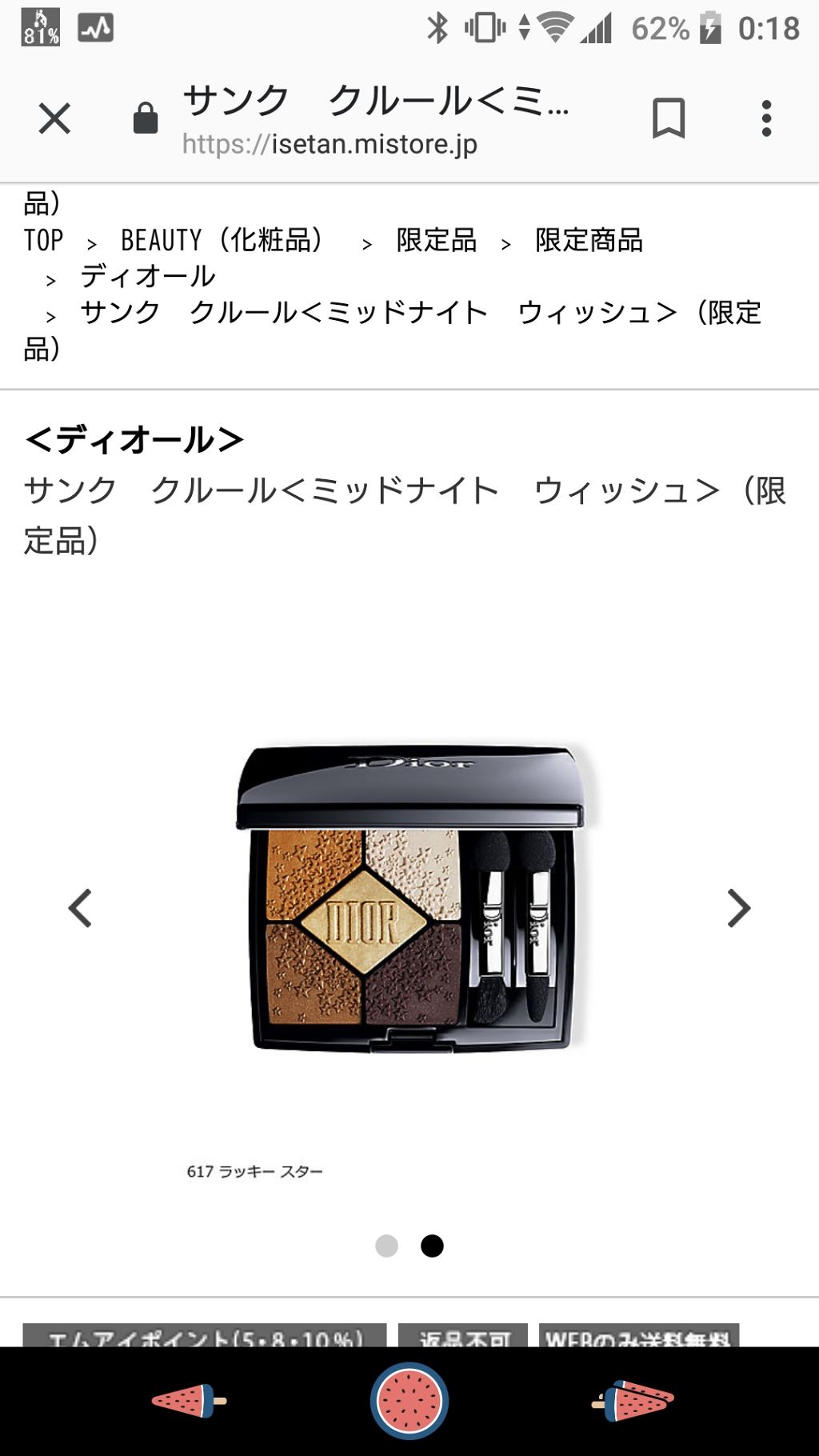Open the 限定商品 breadcrumb link

tap(589, 240)
